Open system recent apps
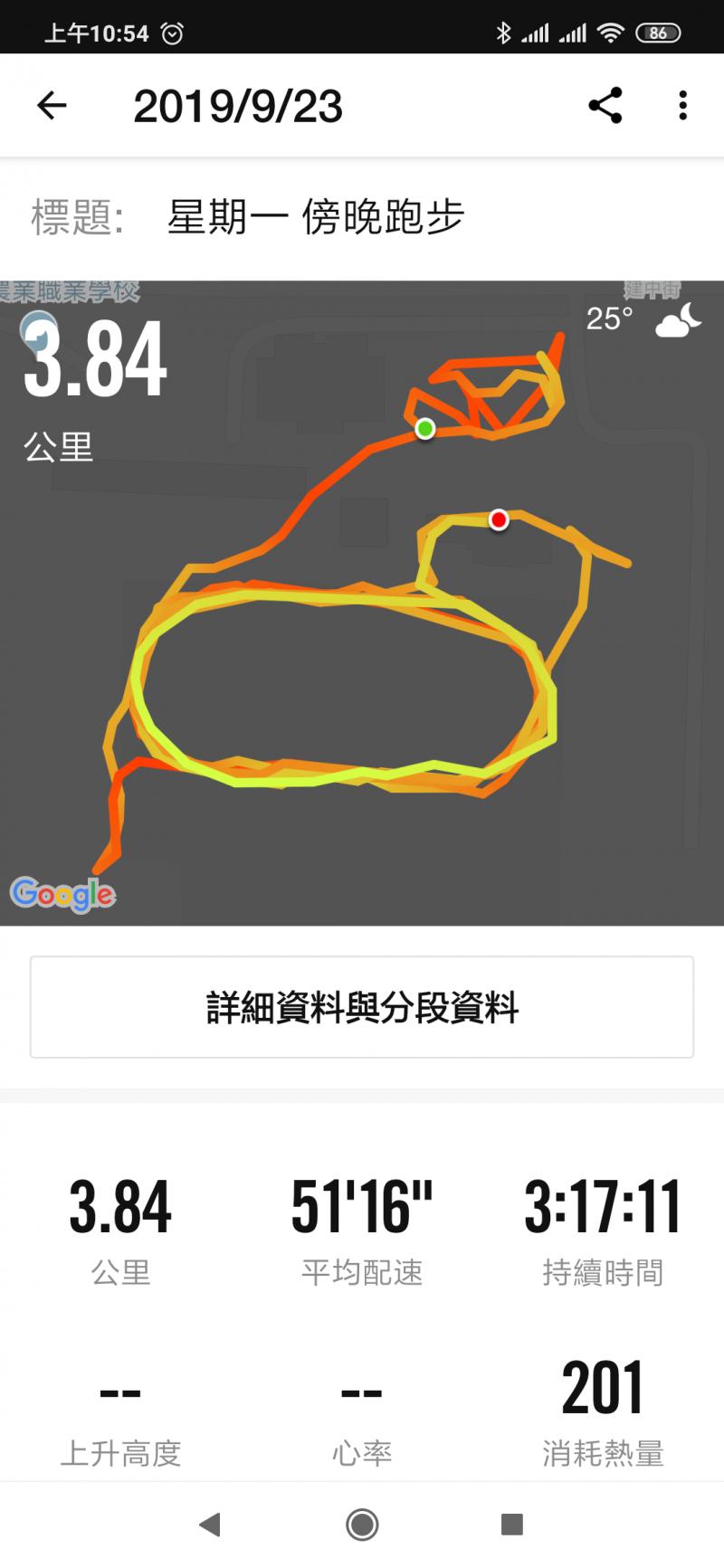Image resolution: width=724 pixels, height=1568 pixels. (x=512, y=1525)
